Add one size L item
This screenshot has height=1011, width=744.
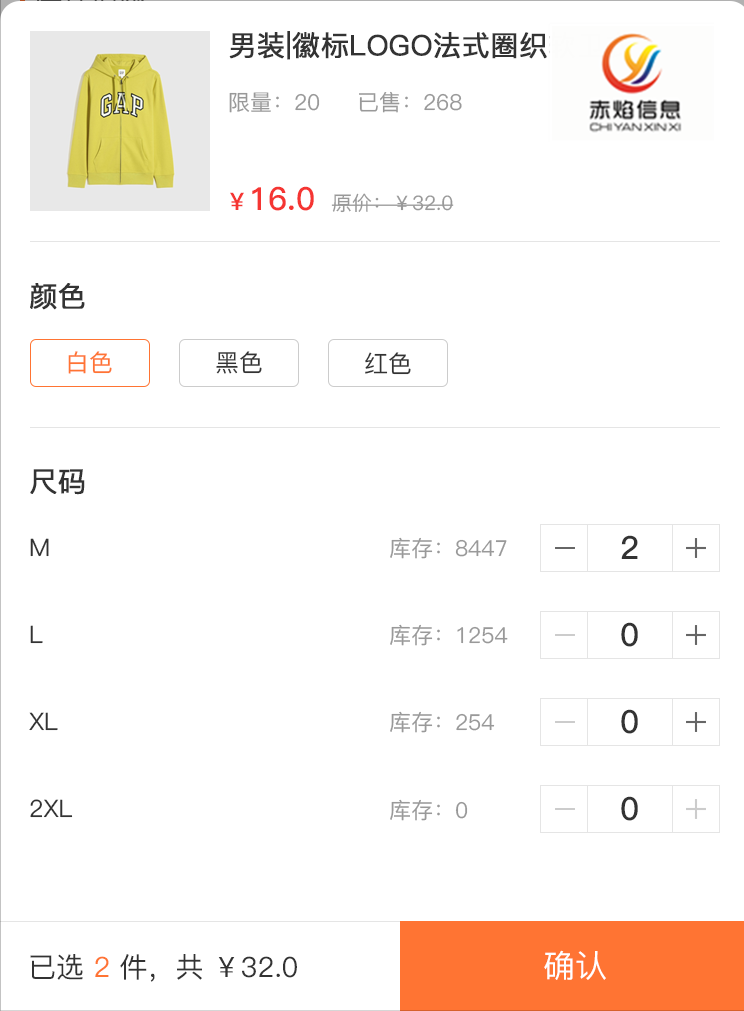pyautogui.click(x=696, y=635)
